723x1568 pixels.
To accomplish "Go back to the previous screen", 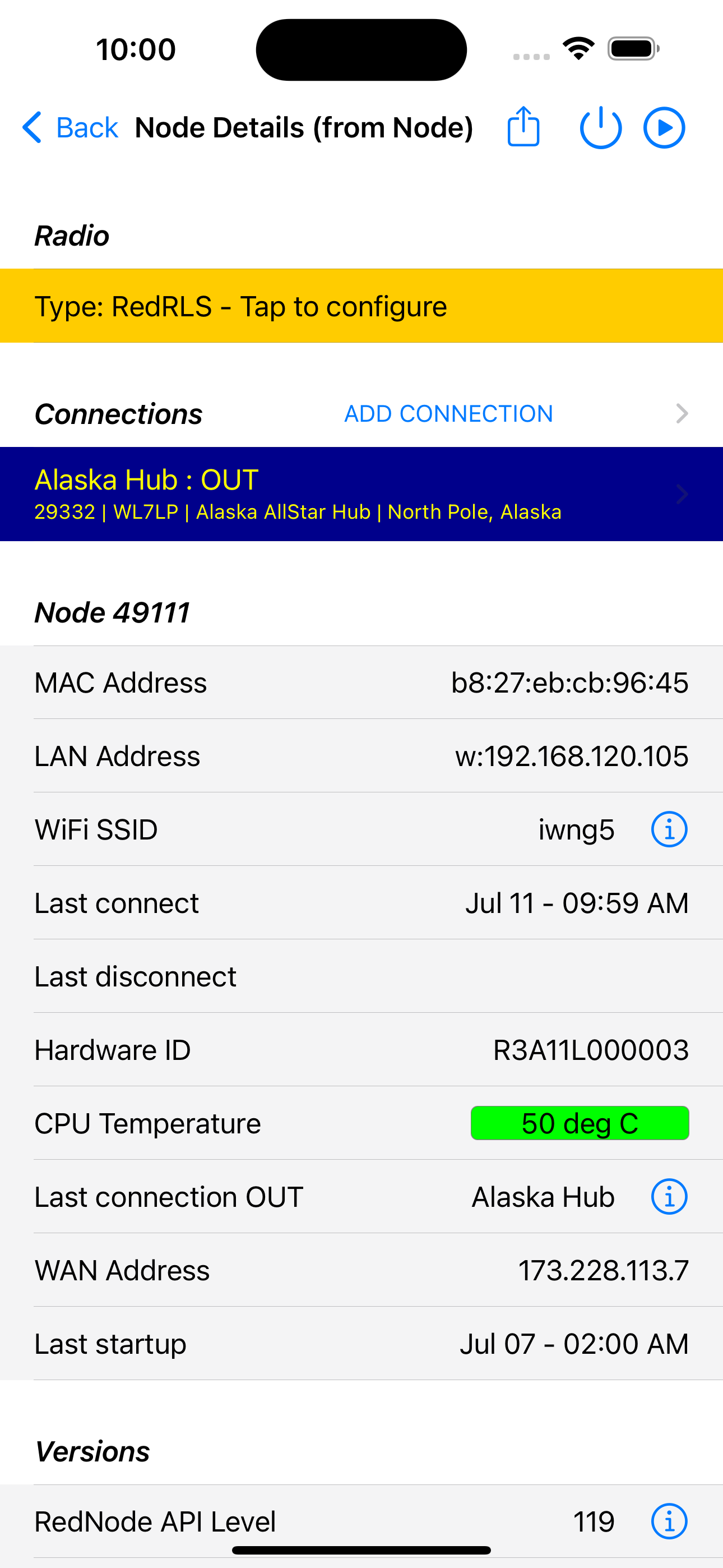I will tap(70, 128).
